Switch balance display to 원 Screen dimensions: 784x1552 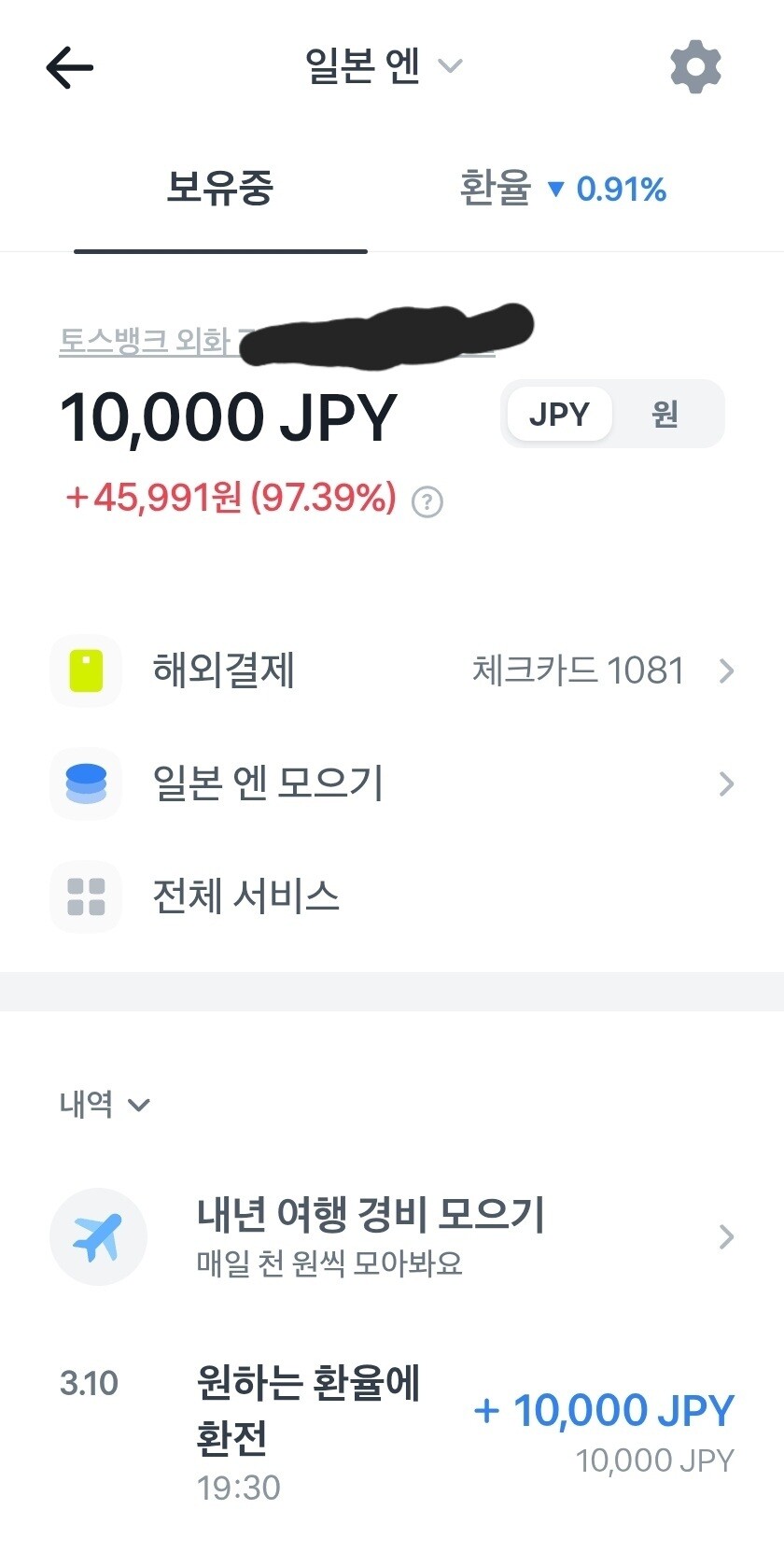[665, 414]
